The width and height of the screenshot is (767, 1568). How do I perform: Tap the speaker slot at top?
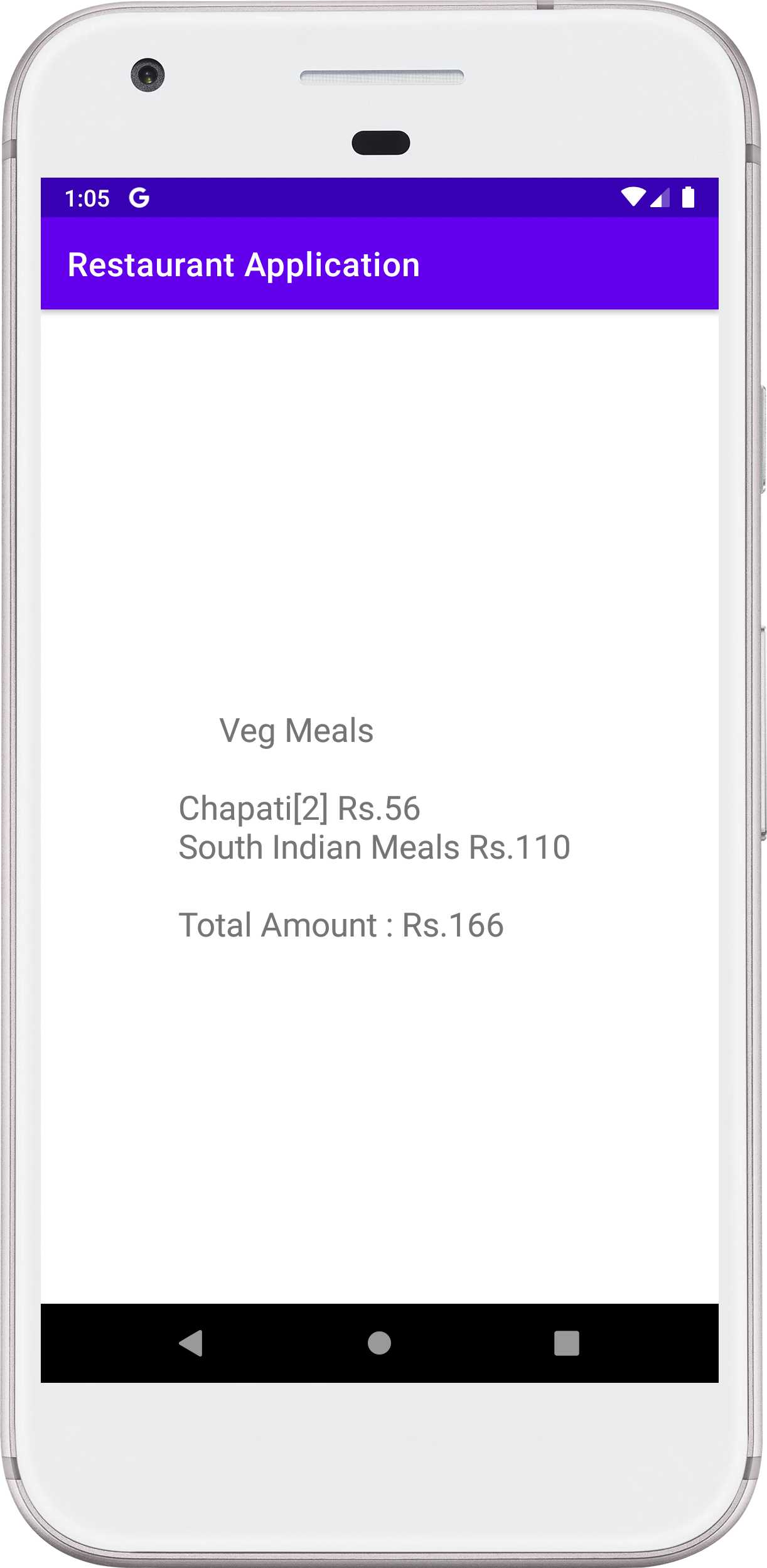tap(381, 75)
